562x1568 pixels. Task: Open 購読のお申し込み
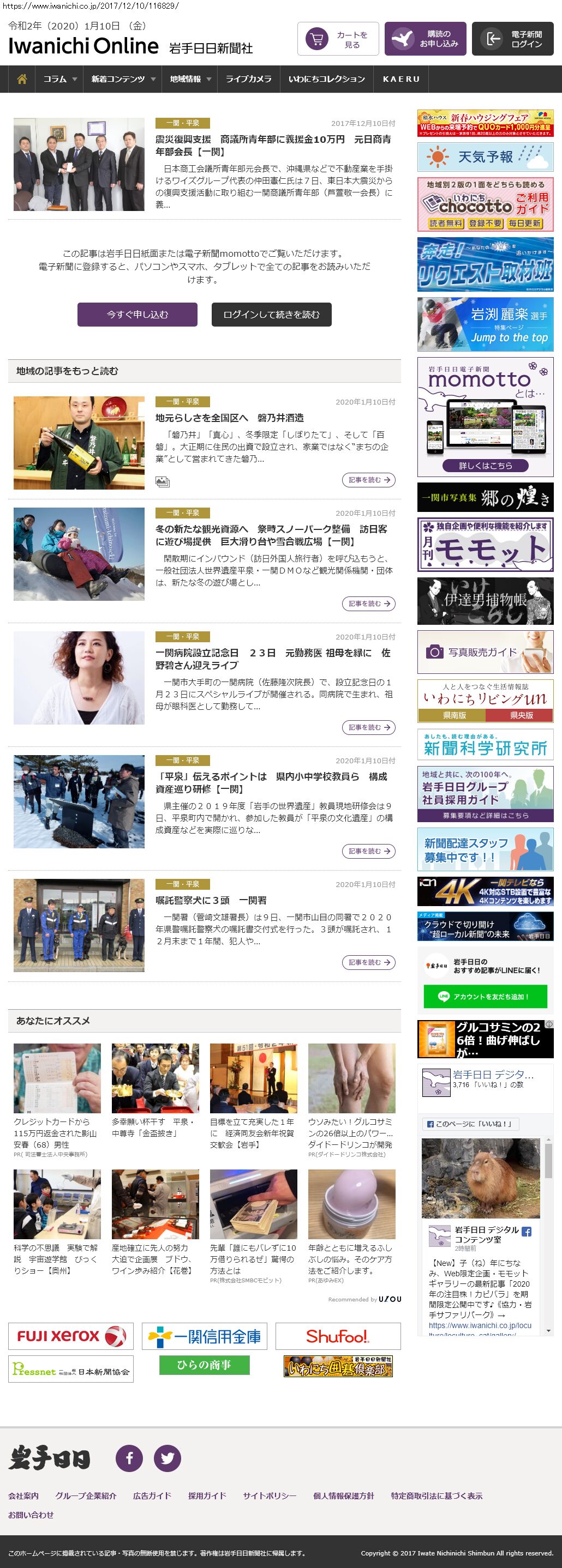(425, 39)
